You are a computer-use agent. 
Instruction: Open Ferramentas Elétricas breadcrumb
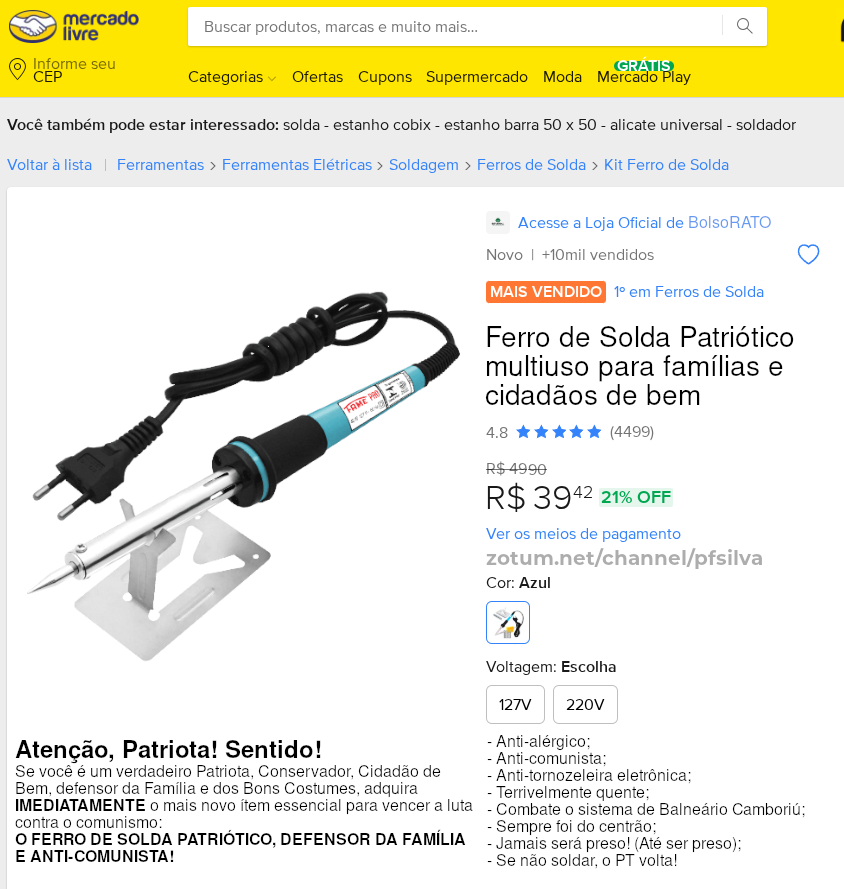click(x=296, y=165)
